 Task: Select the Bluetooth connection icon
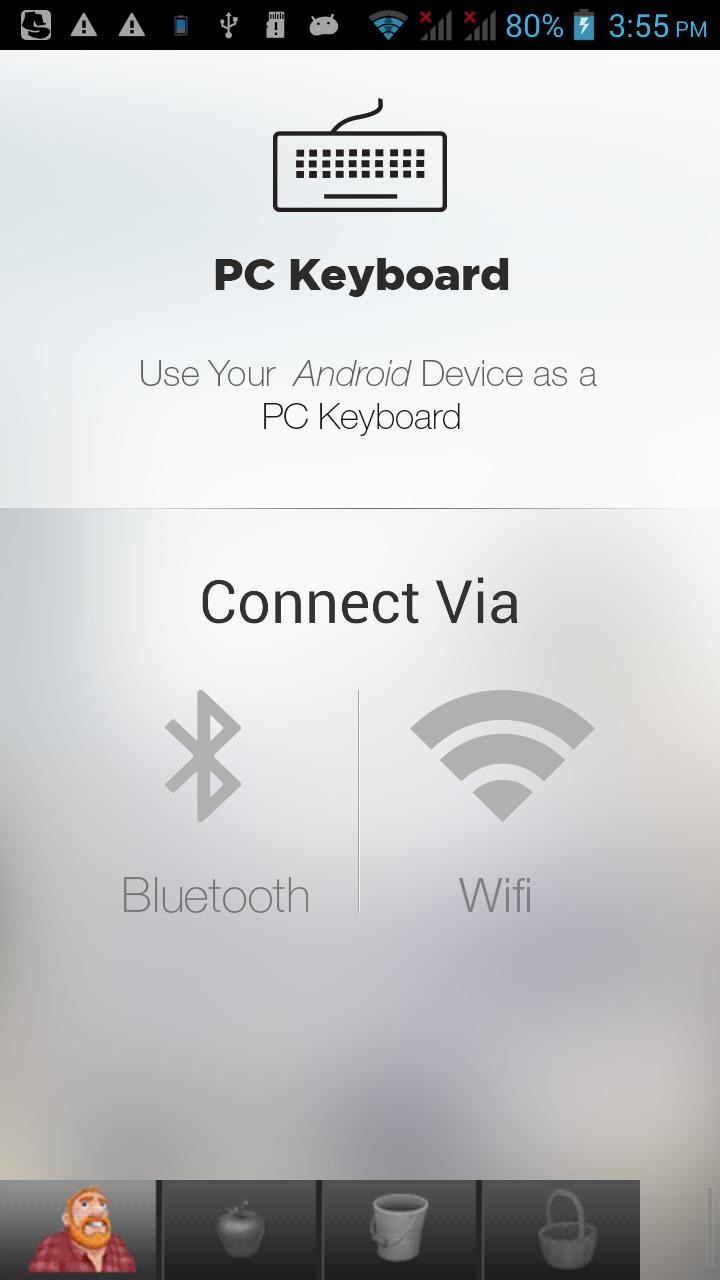click(x=205, y=757)
